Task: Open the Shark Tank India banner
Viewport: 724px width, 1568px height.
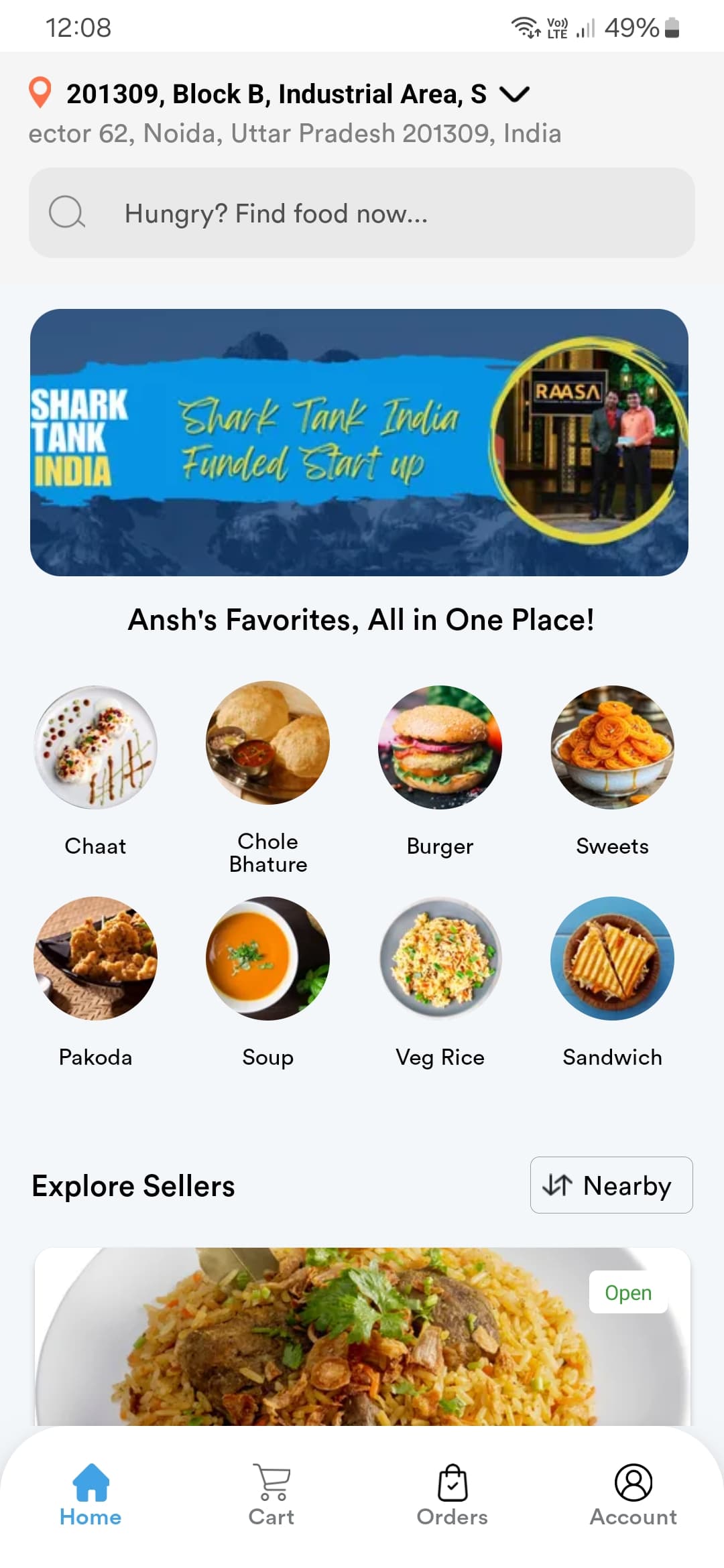Action: [359, 442]
